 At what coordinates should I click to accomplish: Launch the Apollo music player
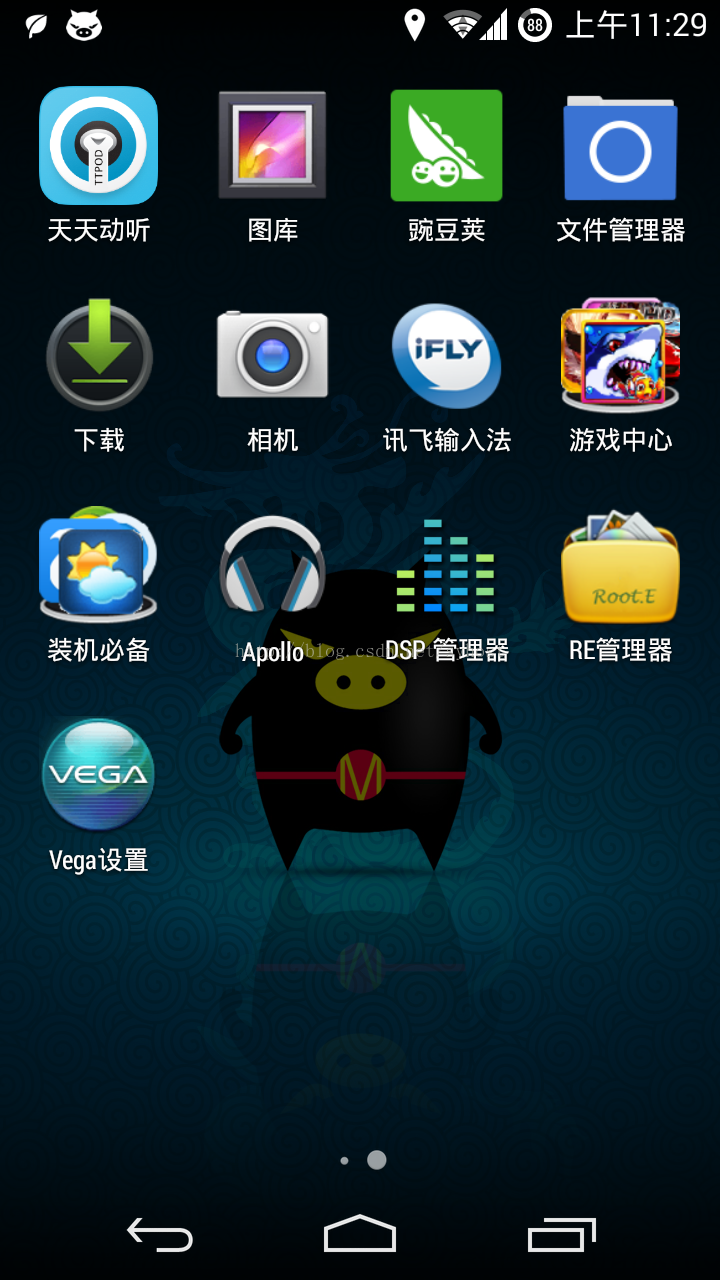click(x=272, y=566)
